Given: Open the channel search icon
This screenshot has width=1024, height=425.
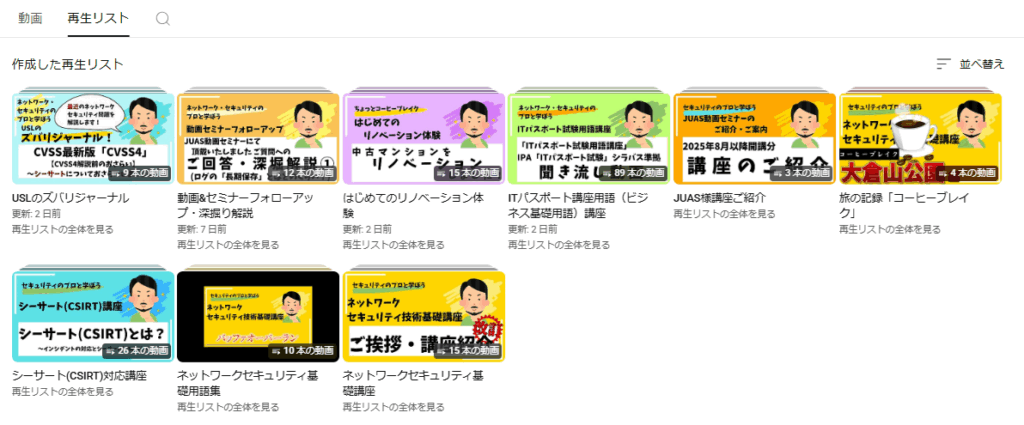Looking at the screenshot, I should (163, 18).
